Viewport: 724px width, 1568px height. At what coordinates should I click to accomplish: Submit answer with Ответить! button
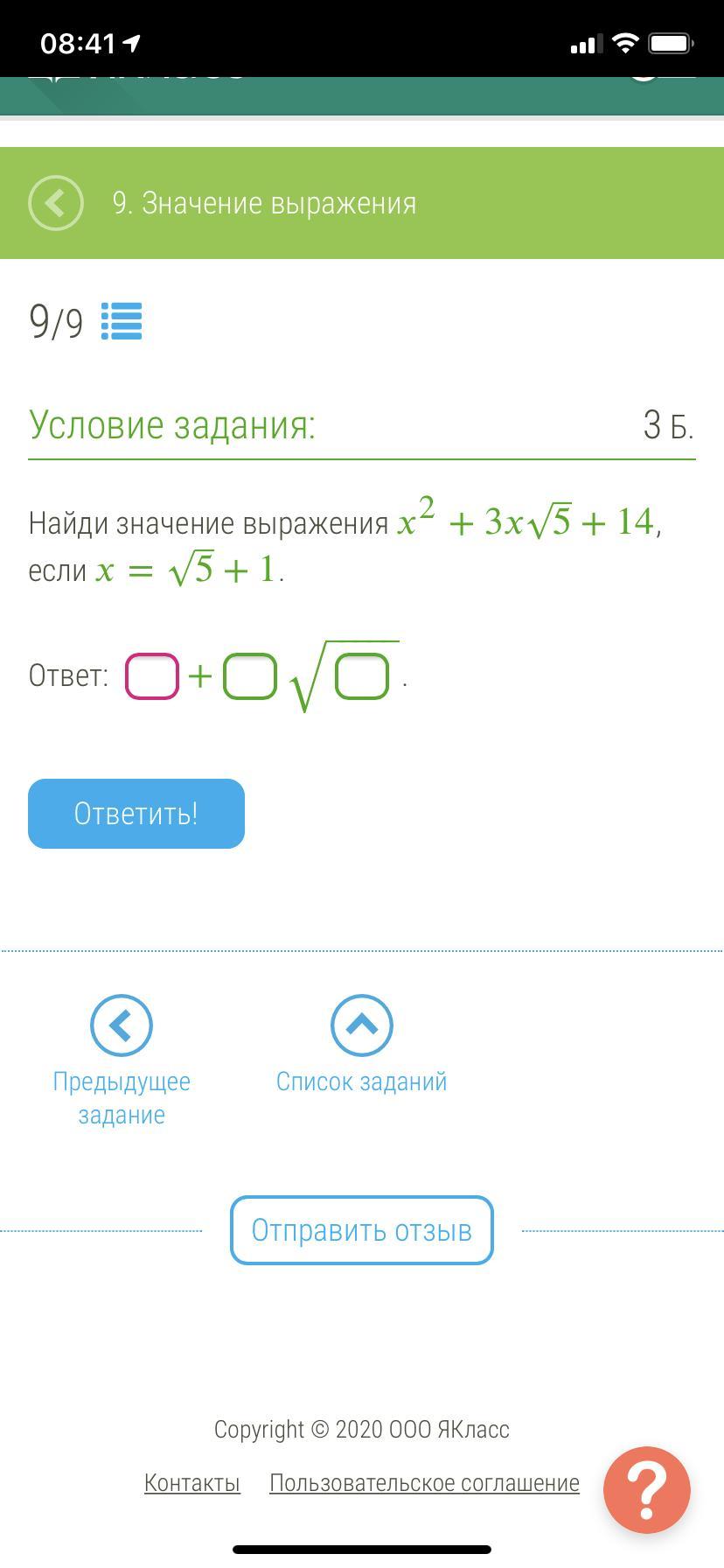136,814
